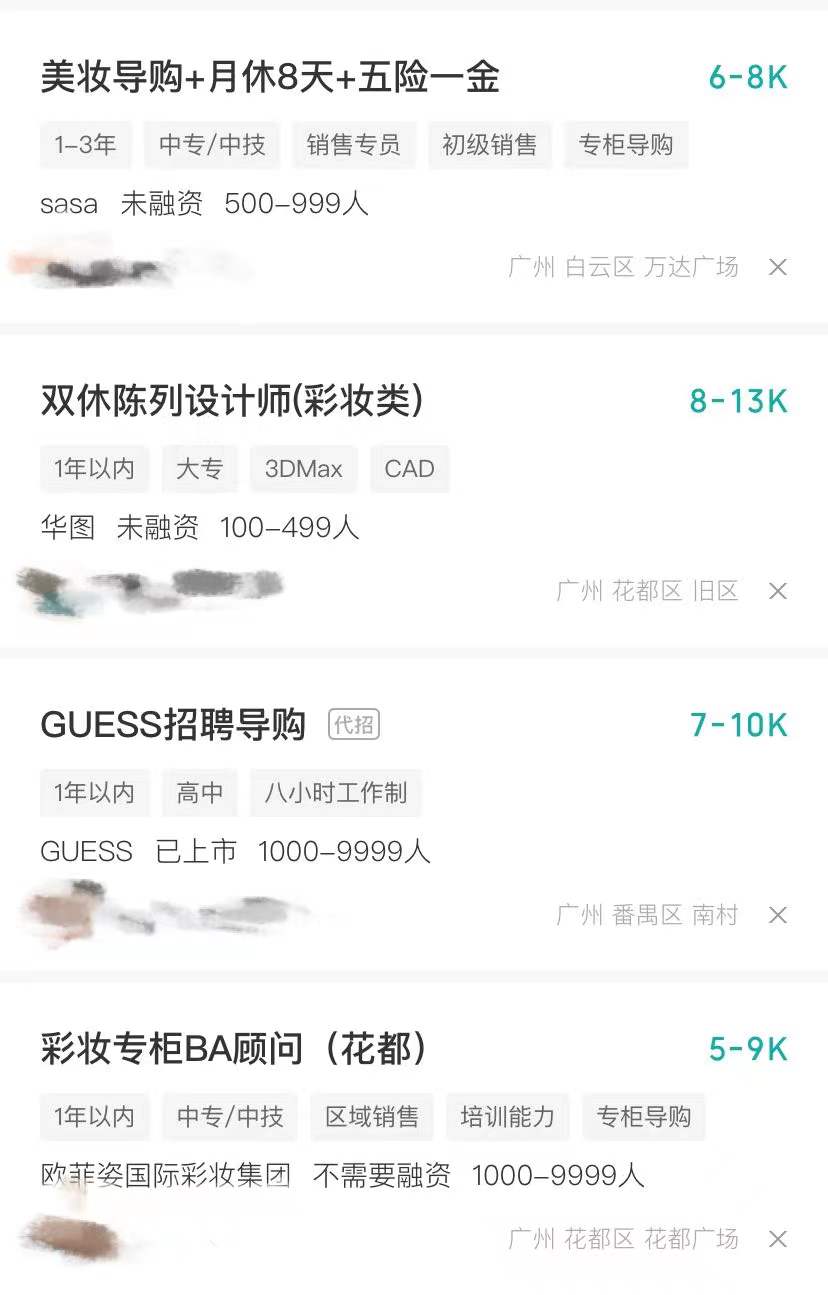Select the CAD skill tag
828x1295 pixels.
pyautogui.click(x=410, y=468)
